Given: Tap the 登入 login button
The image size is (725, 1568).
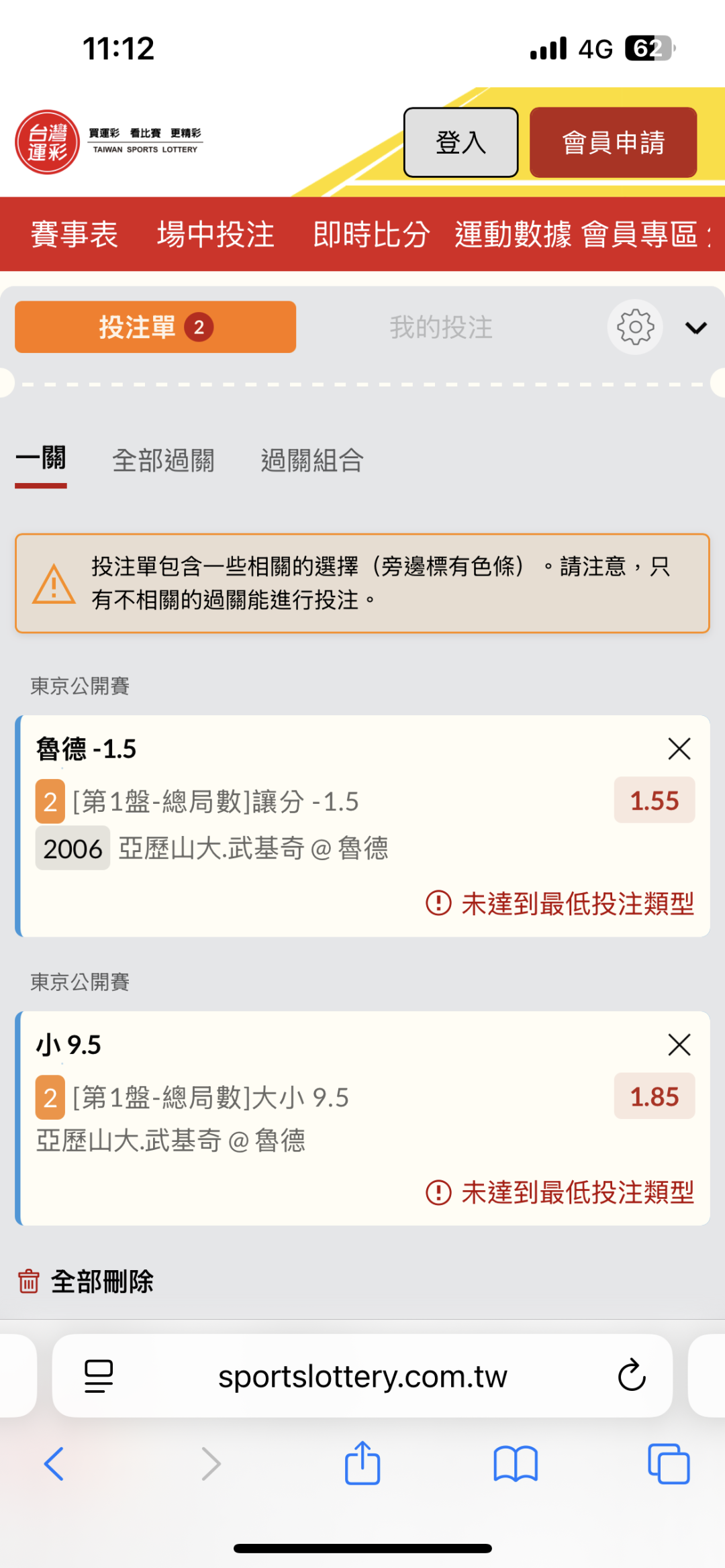Looking at the screenshot, I should (461, 142).
